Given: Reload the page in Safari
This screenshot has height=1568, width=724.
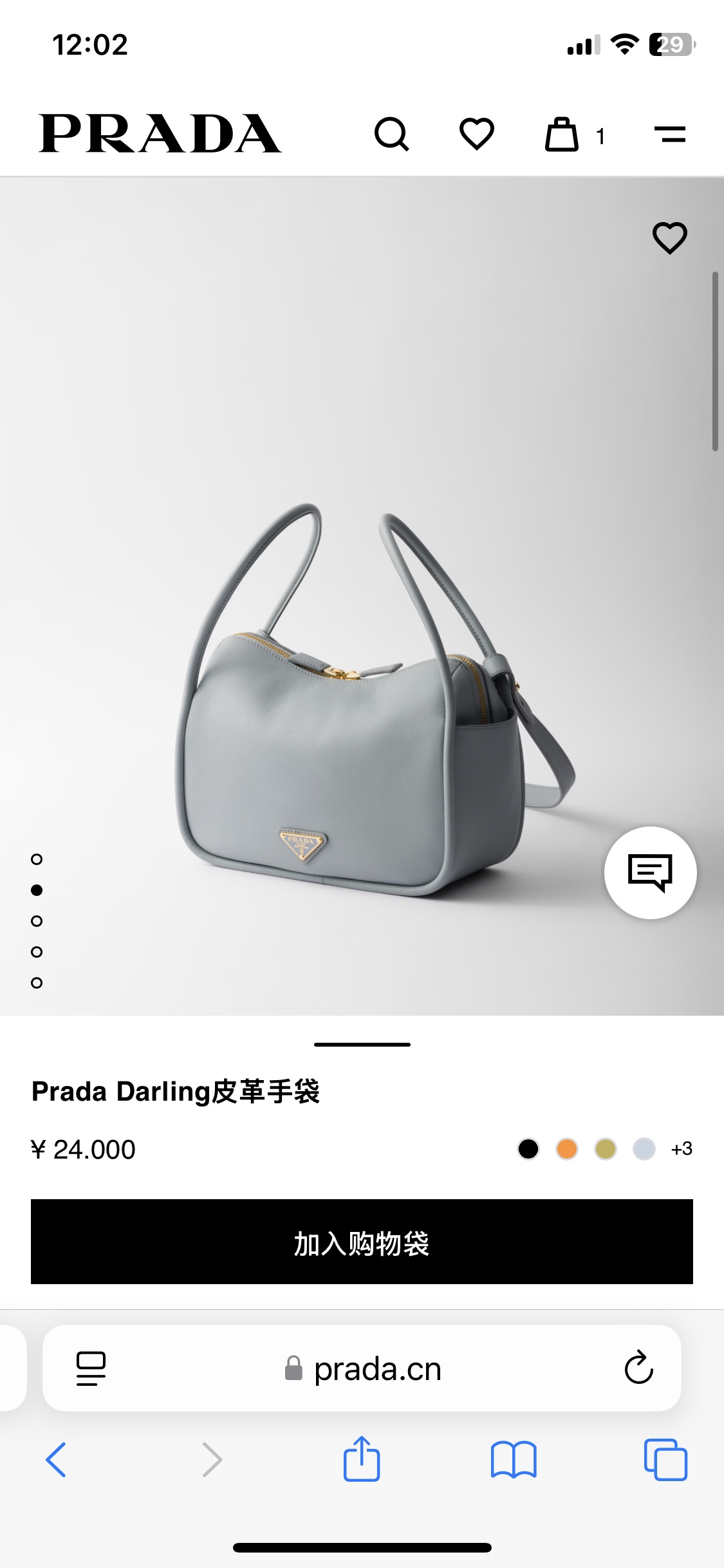Looking at the screenshot, I should pyautogui.click(x=638, y=1368).
